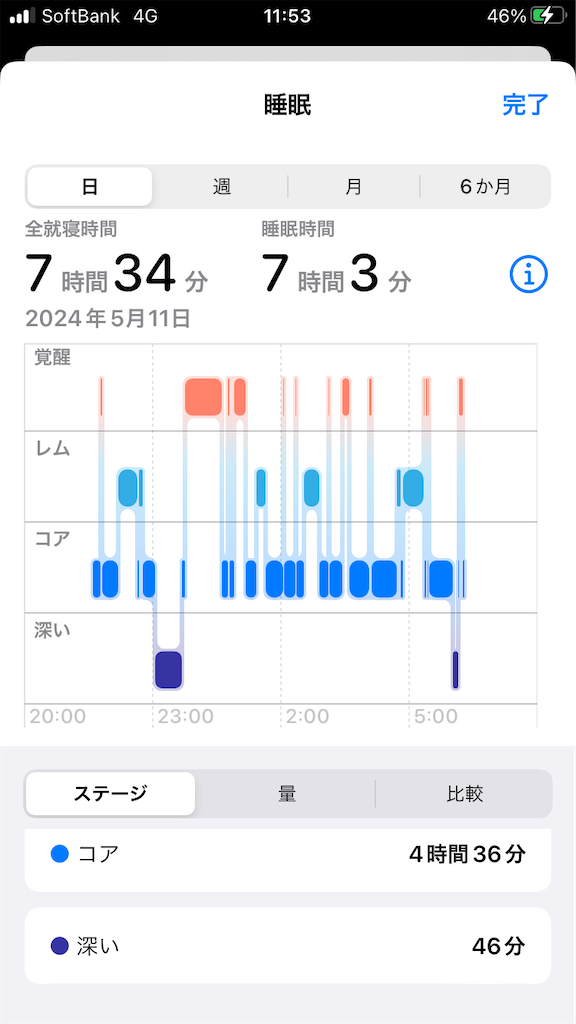The image size is (576, 1024).
Task: Switch to the 月 (month) range
Action: tap(353, 187)
